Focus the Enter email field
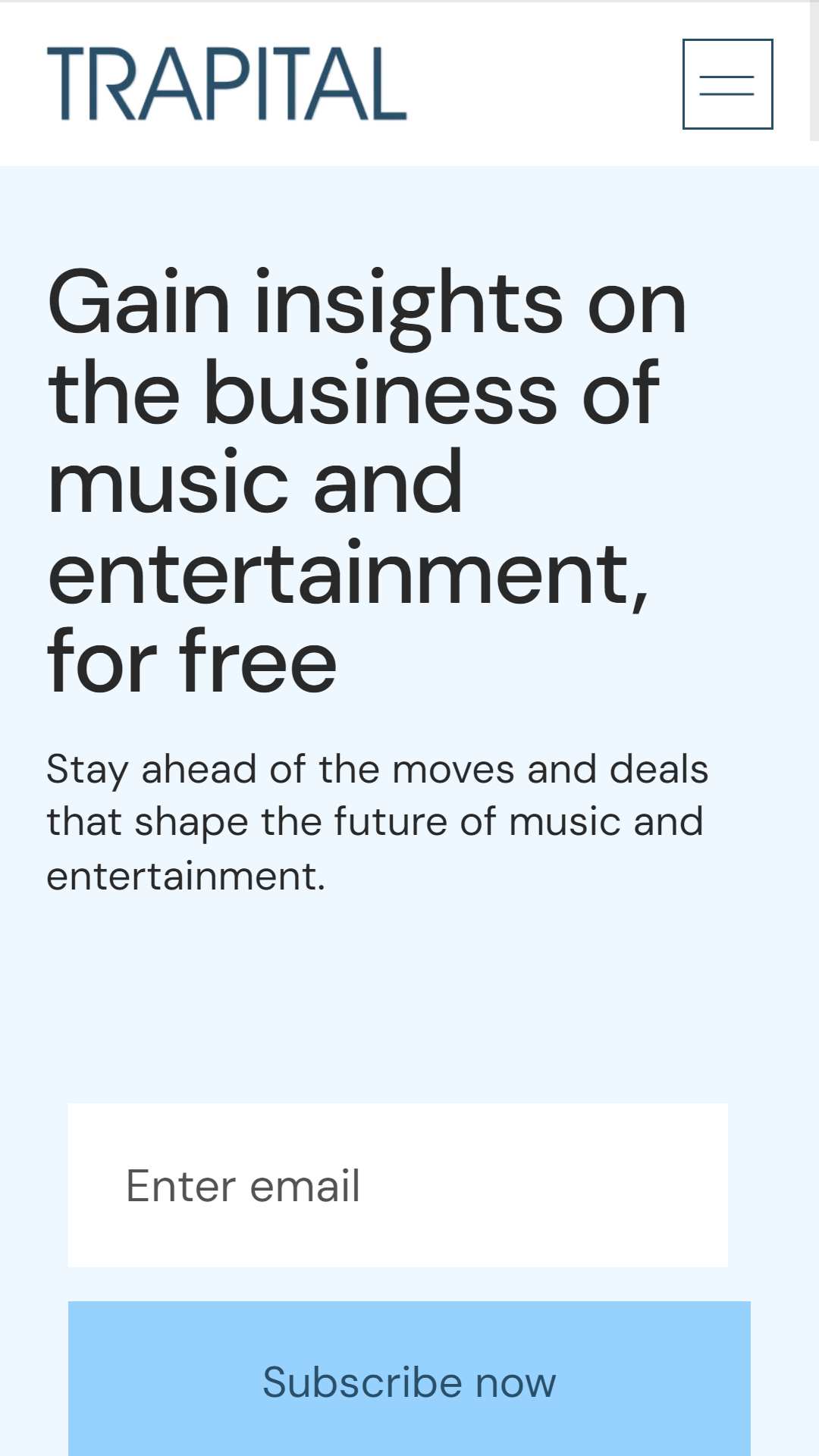Image resolution: width=819 pixels, height=1456 pixels. click(x=398, y=1185)
